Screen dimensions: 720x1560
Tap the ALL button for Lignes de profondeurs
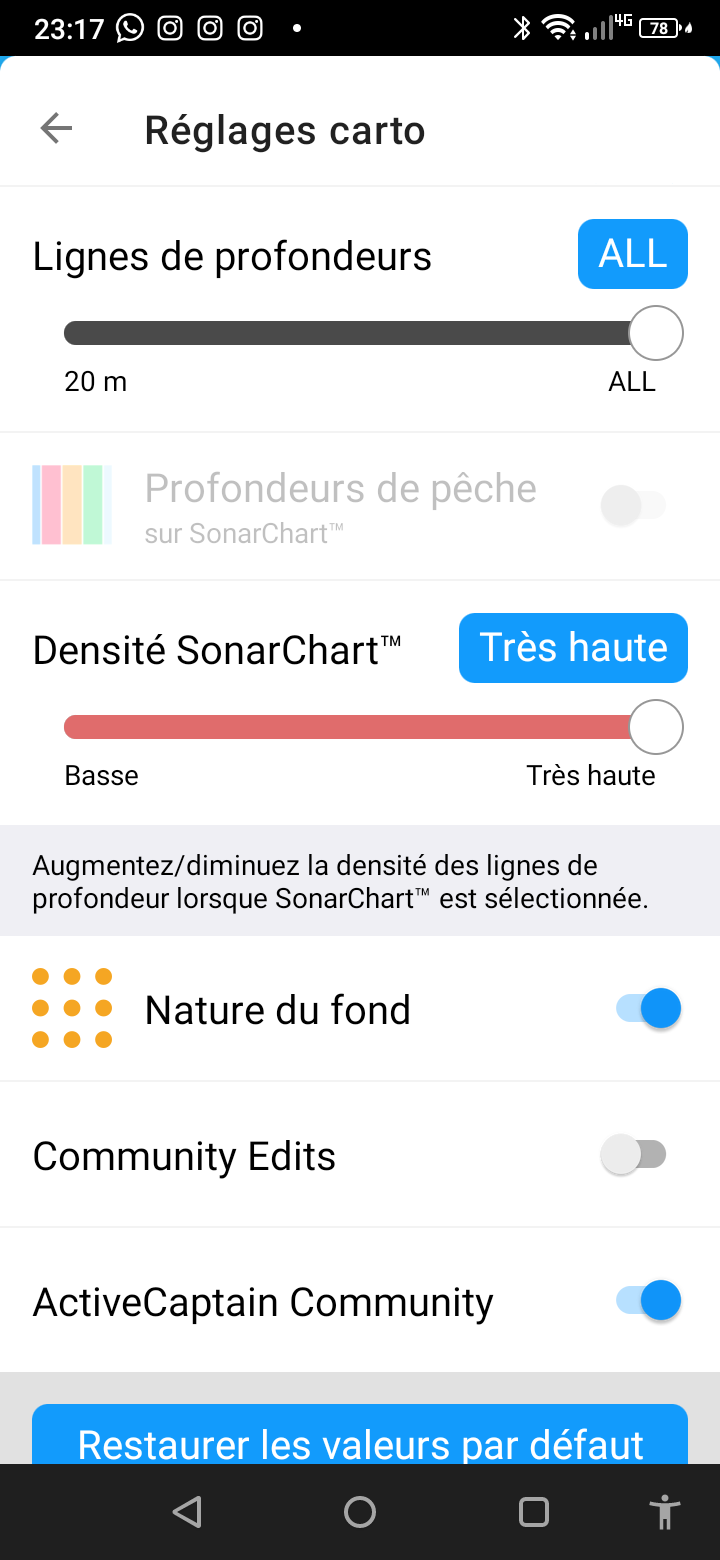point(633,254)
